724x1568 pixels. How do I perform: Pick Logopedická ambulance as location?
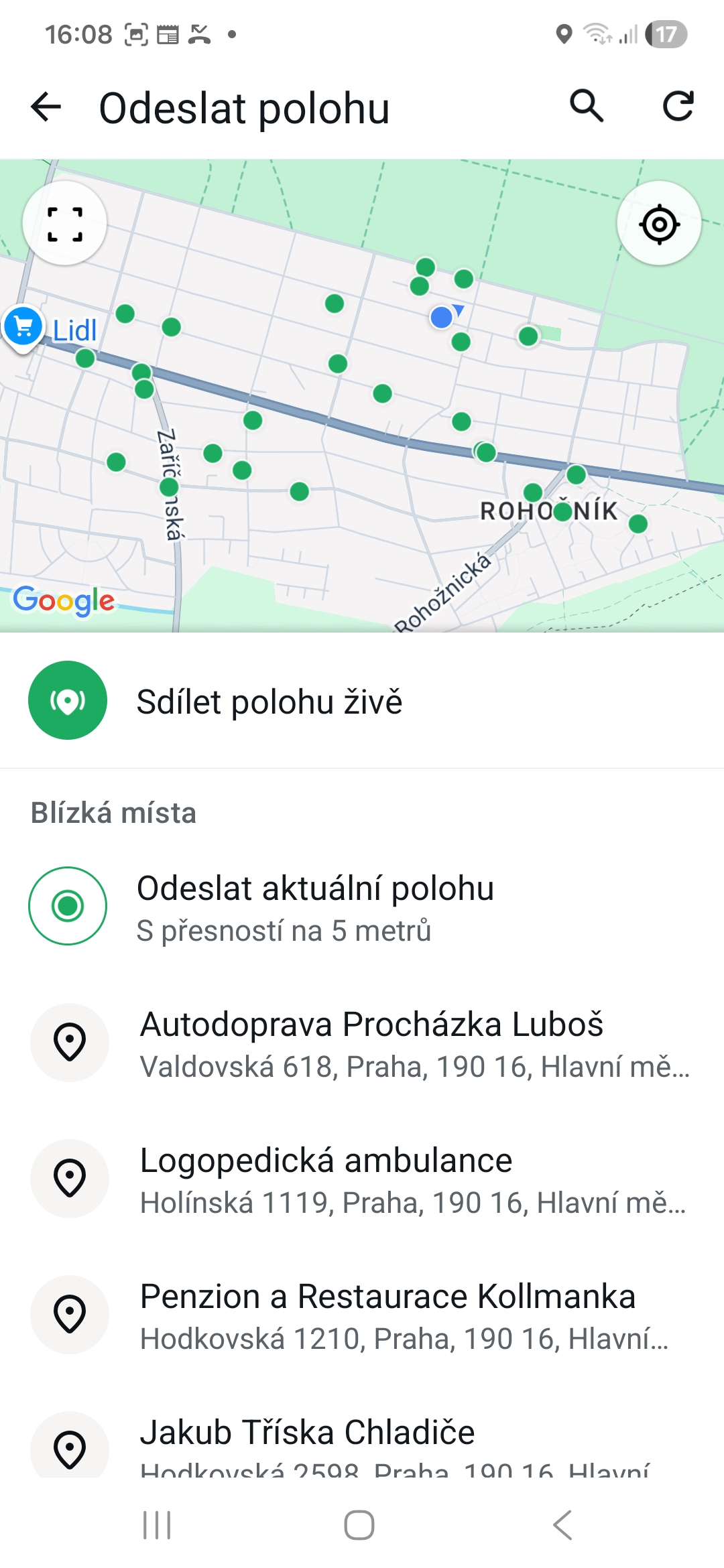[326, 1179]
